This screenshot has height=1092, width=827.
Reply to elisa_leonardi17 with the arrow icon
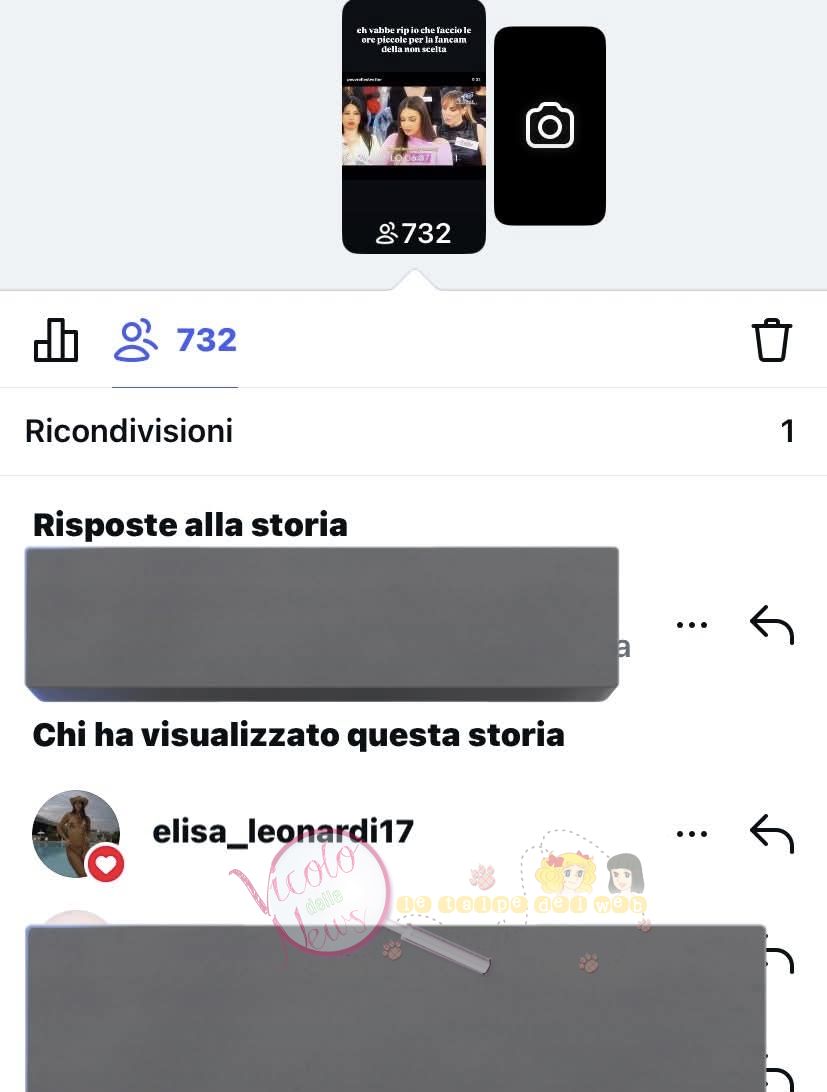[771, 833]
